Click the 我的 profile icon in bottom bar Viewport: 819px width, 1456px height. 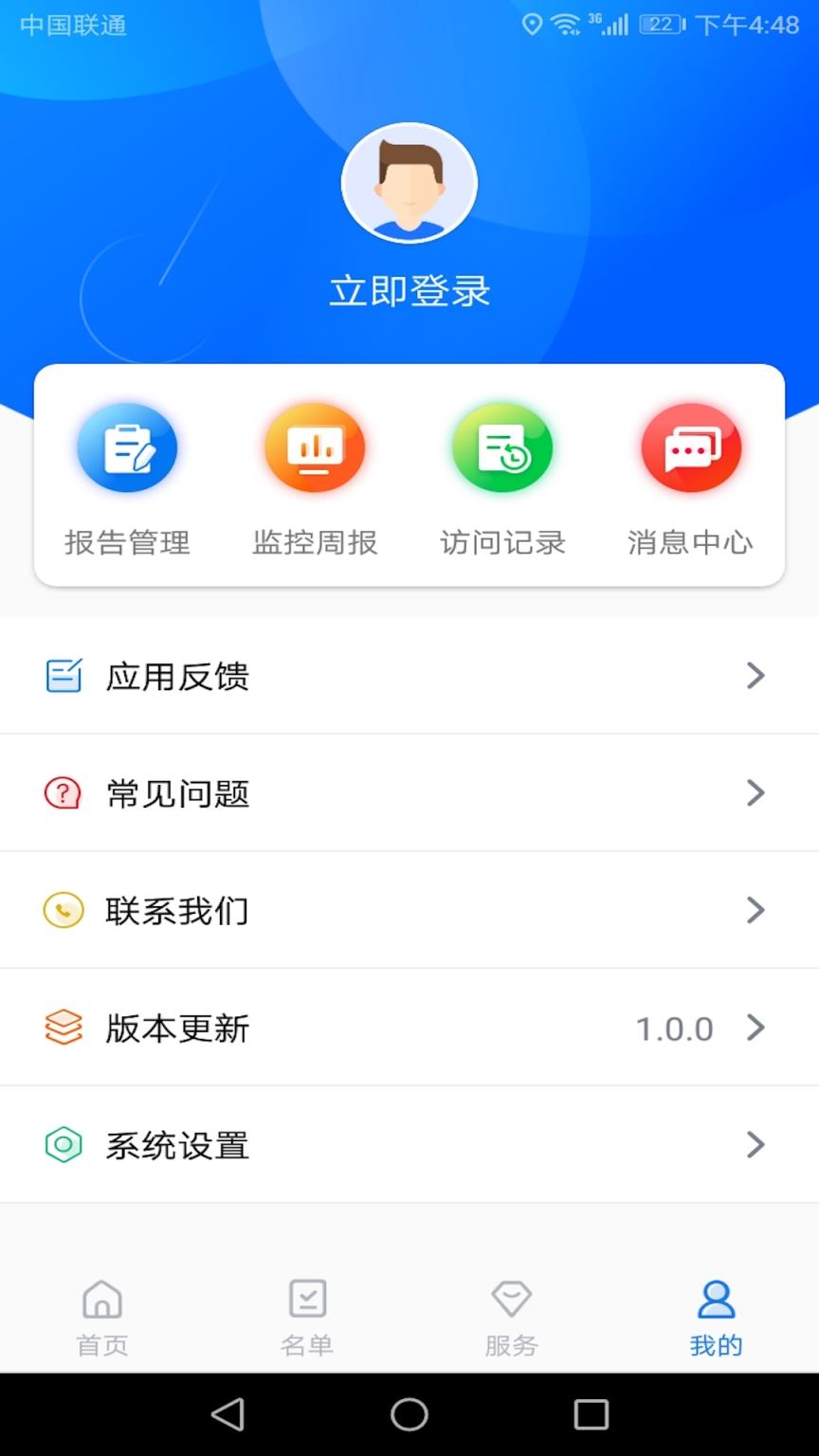click(x=717, y=1299)
